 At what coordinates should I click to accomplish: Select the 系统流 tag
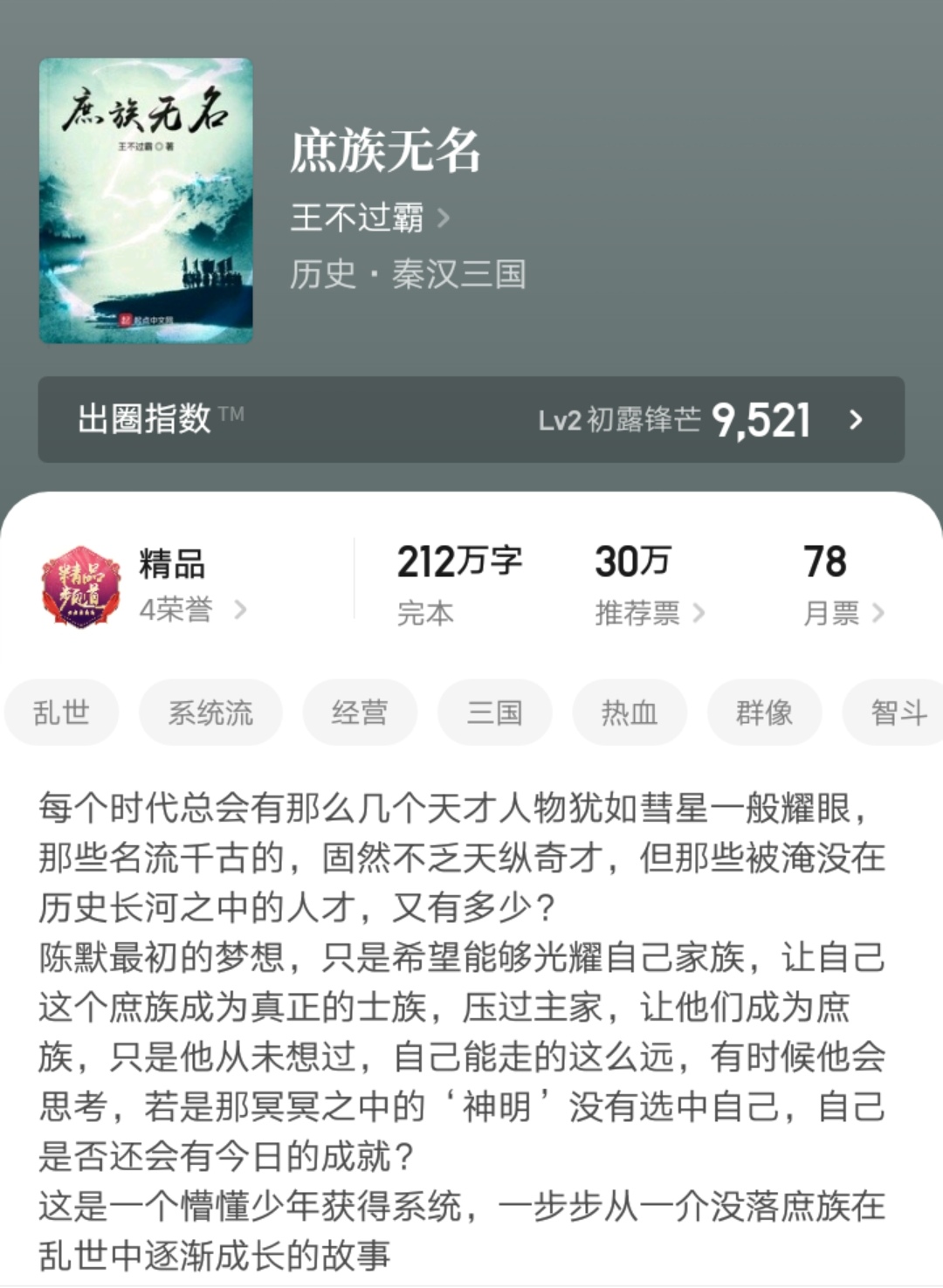click(x=210, y=713)
